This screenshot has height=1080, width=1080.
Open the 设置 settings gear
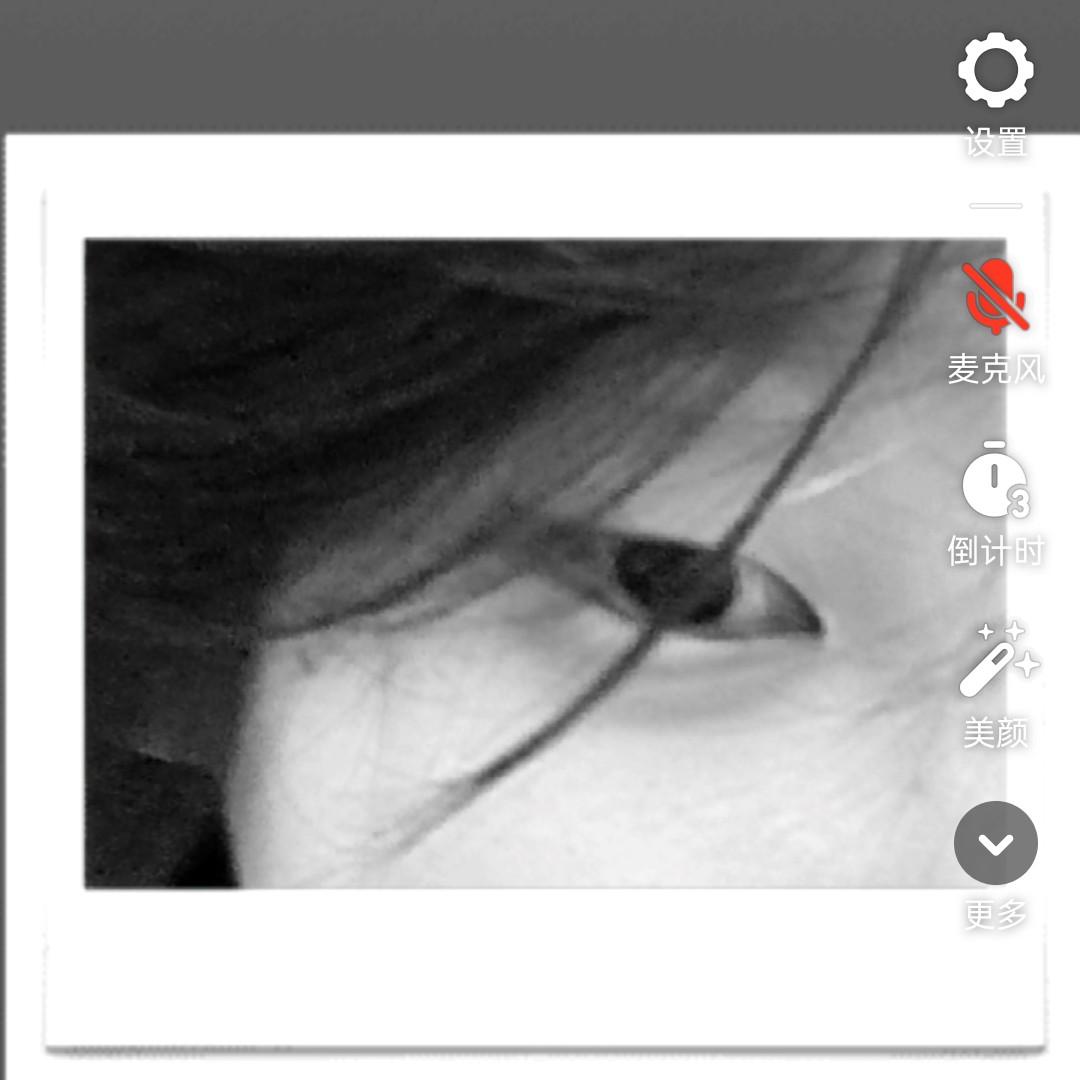(x=995, y=72)
